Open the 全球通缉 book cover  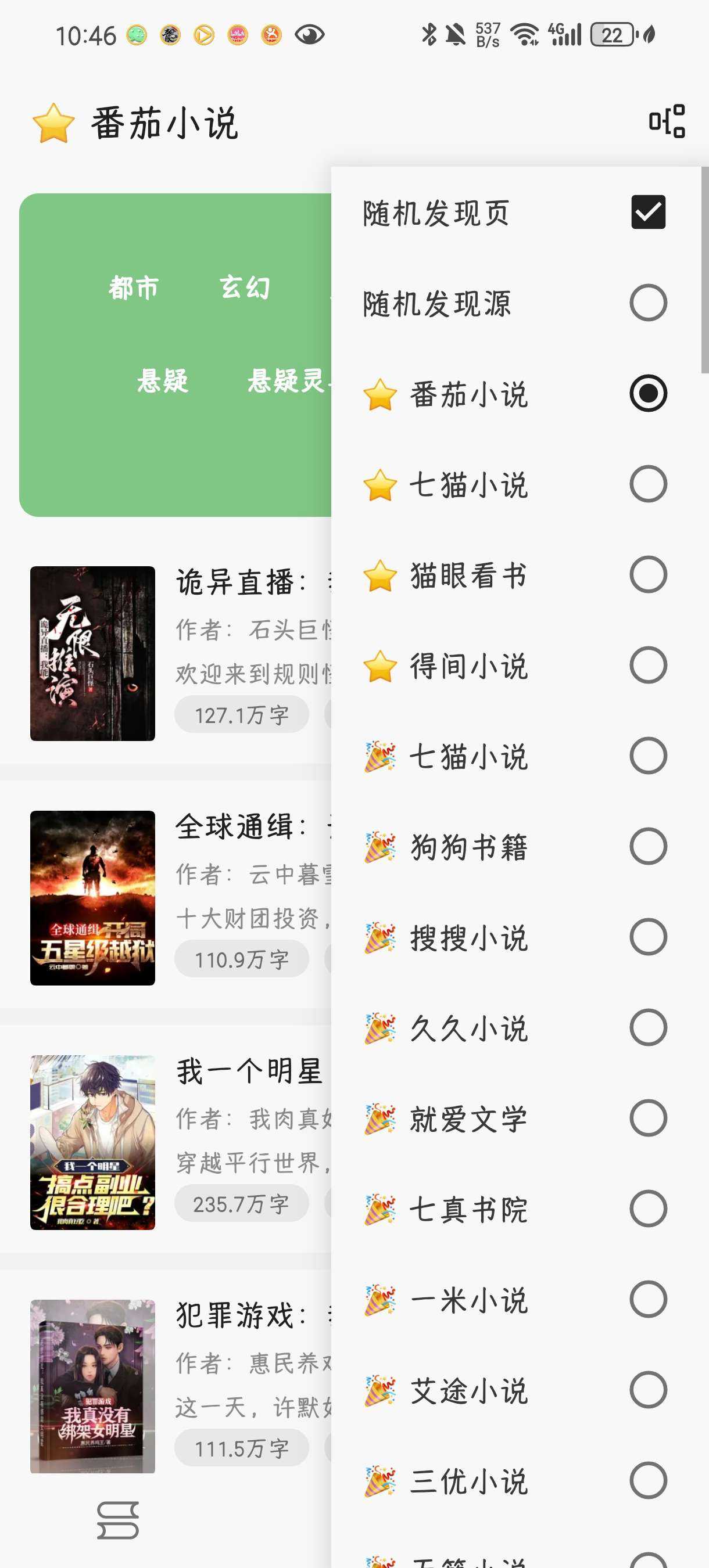coord(92,898)
